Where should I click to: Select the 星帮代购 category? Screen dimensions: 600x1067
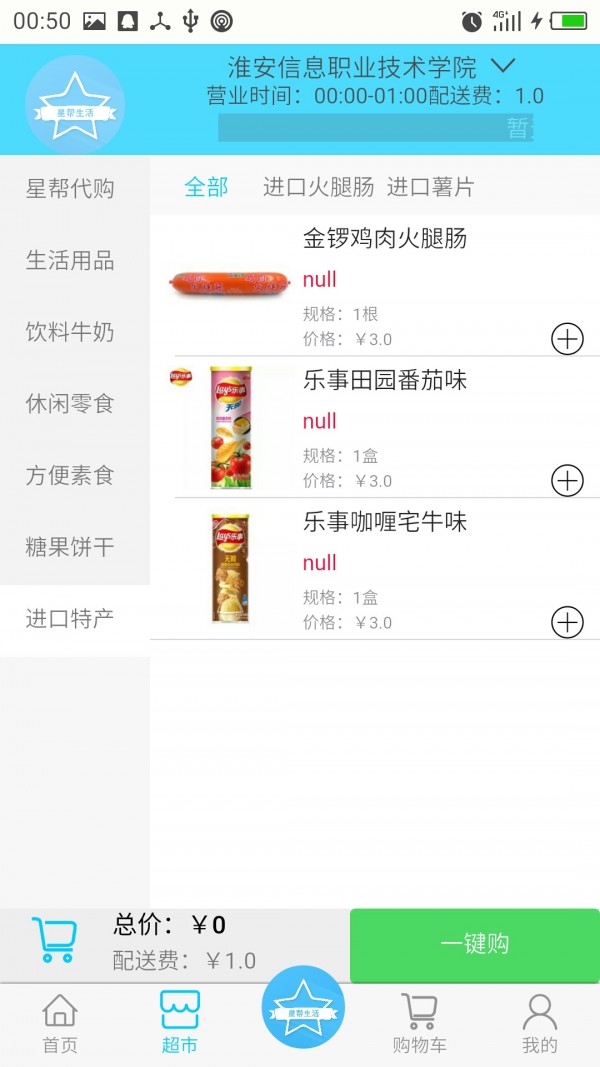pos(70,189)
